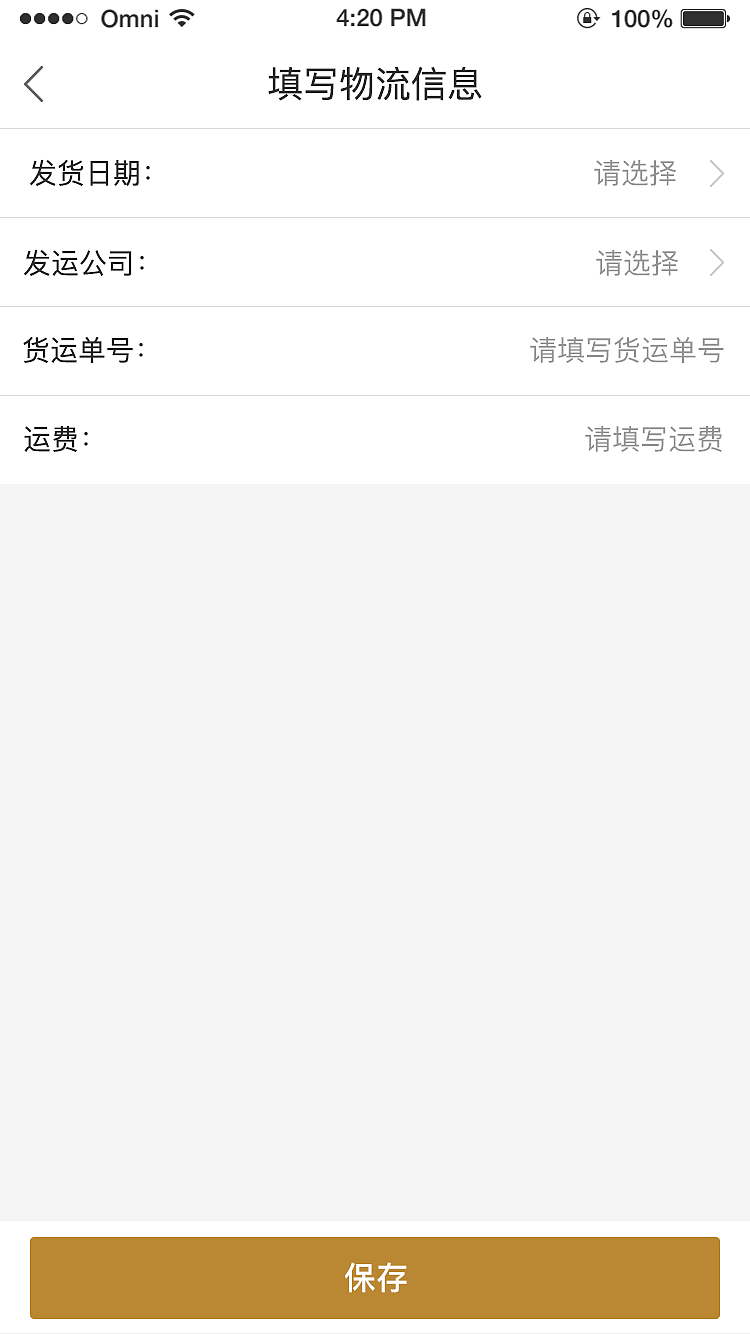This screenshot has height=1334, width=750.
Task: Tap the Wi-Fi icon in the status bar
Action: click(x=183, y=17)
